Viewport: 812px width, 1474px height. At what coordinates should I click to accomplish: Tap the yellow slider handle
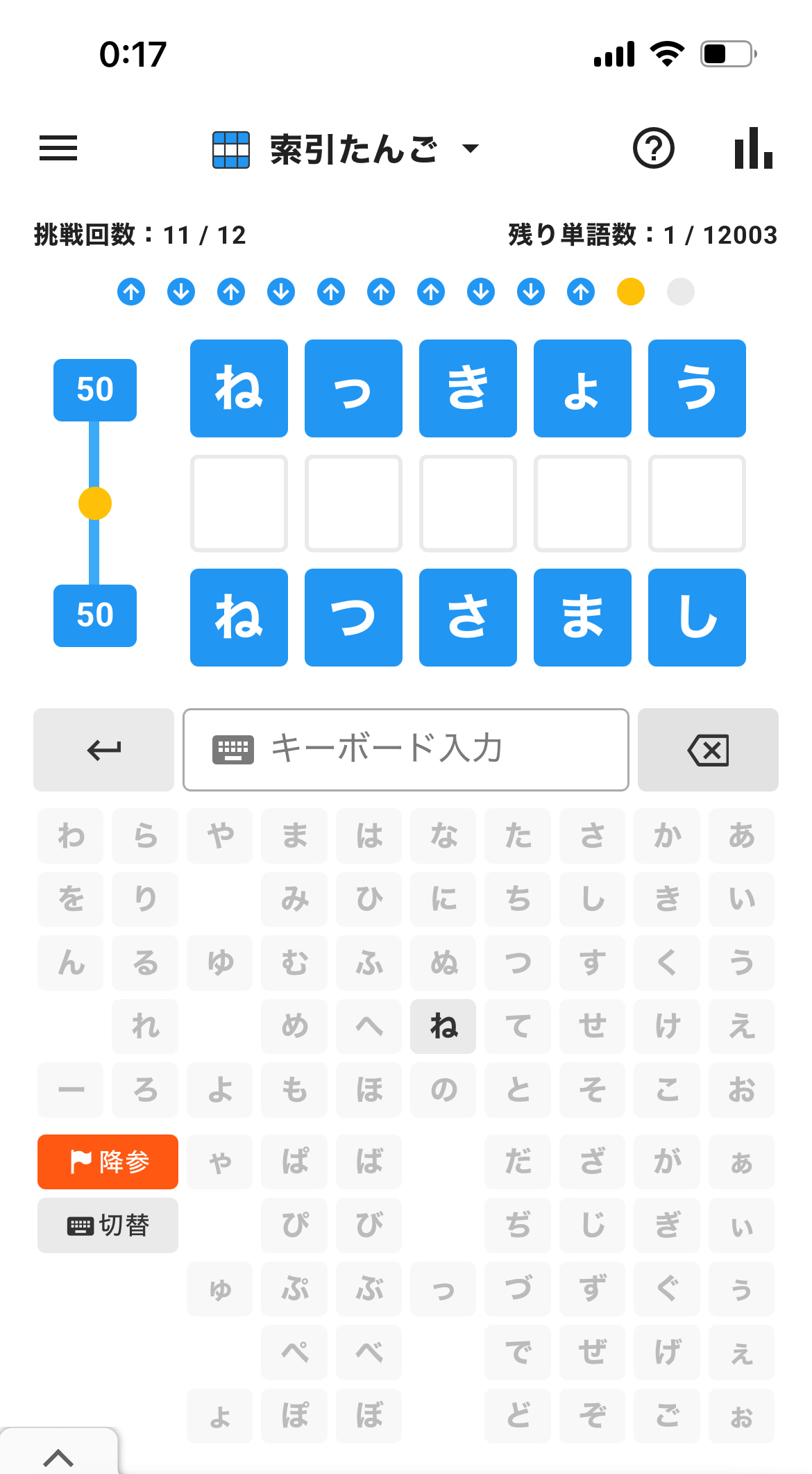click(95, 503)
